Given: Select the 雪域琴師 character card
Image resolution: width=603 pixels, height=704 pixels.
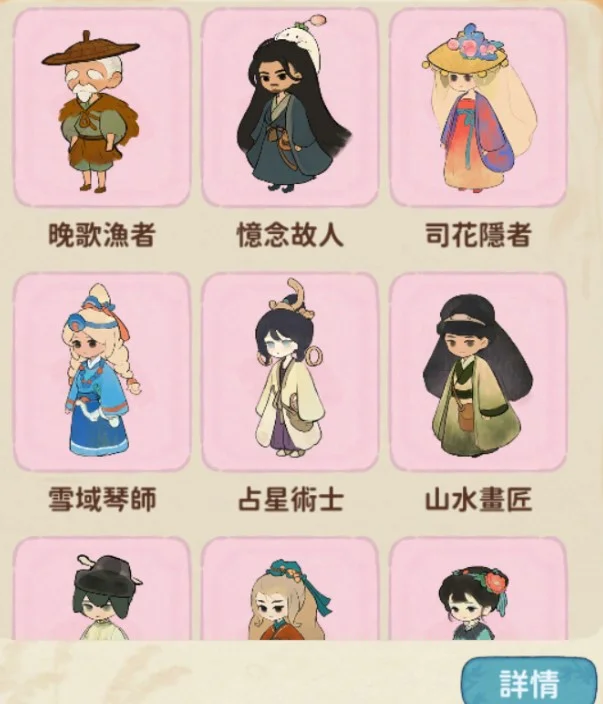Looking at the screenshot, I should [101, 372].
